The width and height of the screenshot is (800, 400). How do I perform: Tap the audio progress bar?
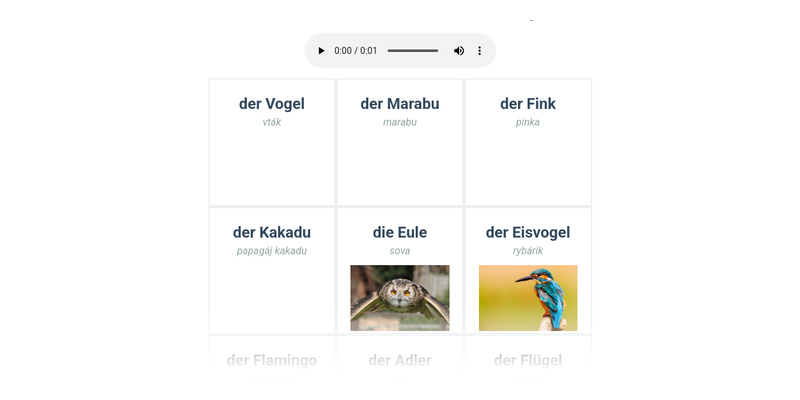pyautogui.click(x=413, y=51)
